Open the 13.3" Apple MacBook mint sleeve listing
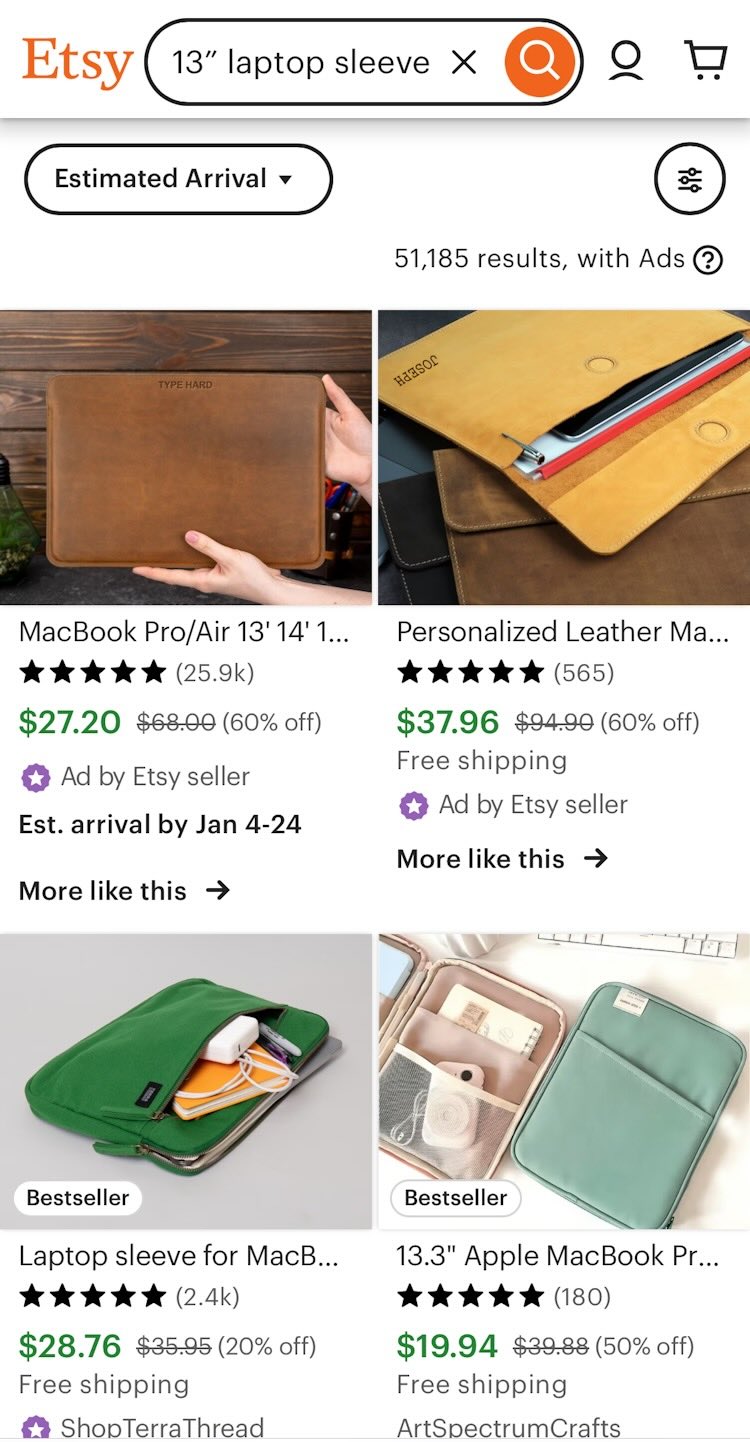The image size is (750, 1442). point(564,1080)
